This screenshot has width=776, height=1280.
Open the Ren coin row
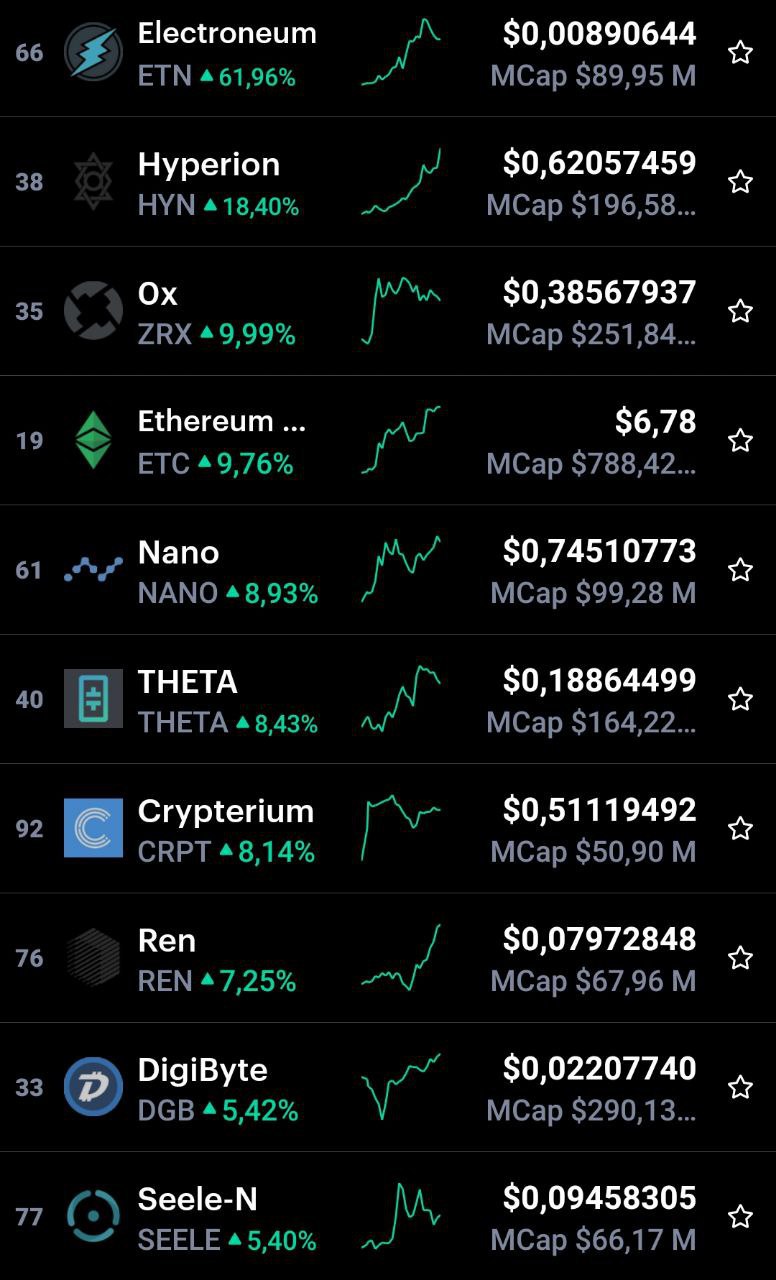(x=388, y=958)
